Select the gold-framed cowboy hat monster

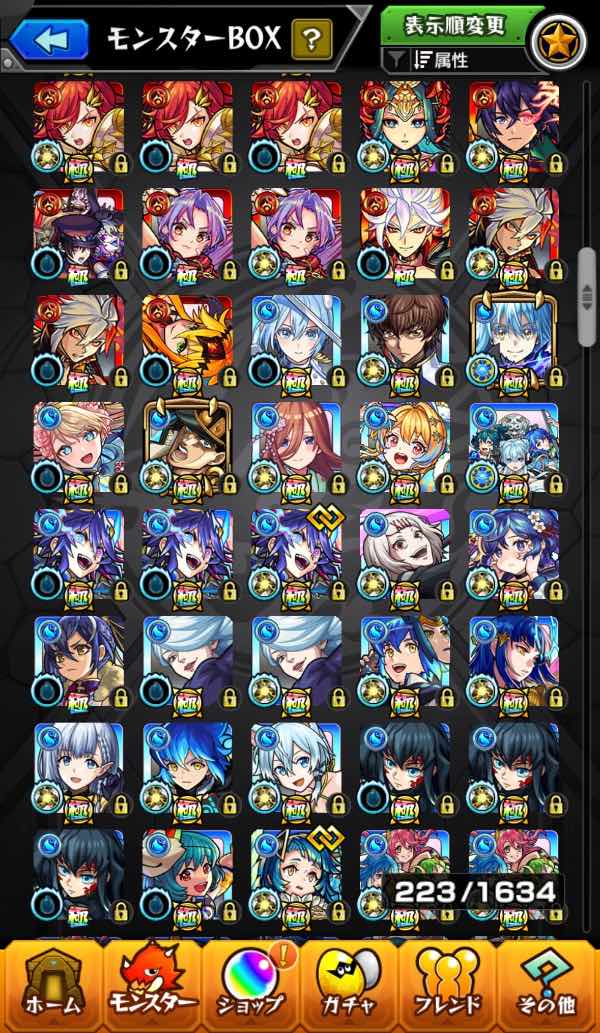tap(187, 450)
